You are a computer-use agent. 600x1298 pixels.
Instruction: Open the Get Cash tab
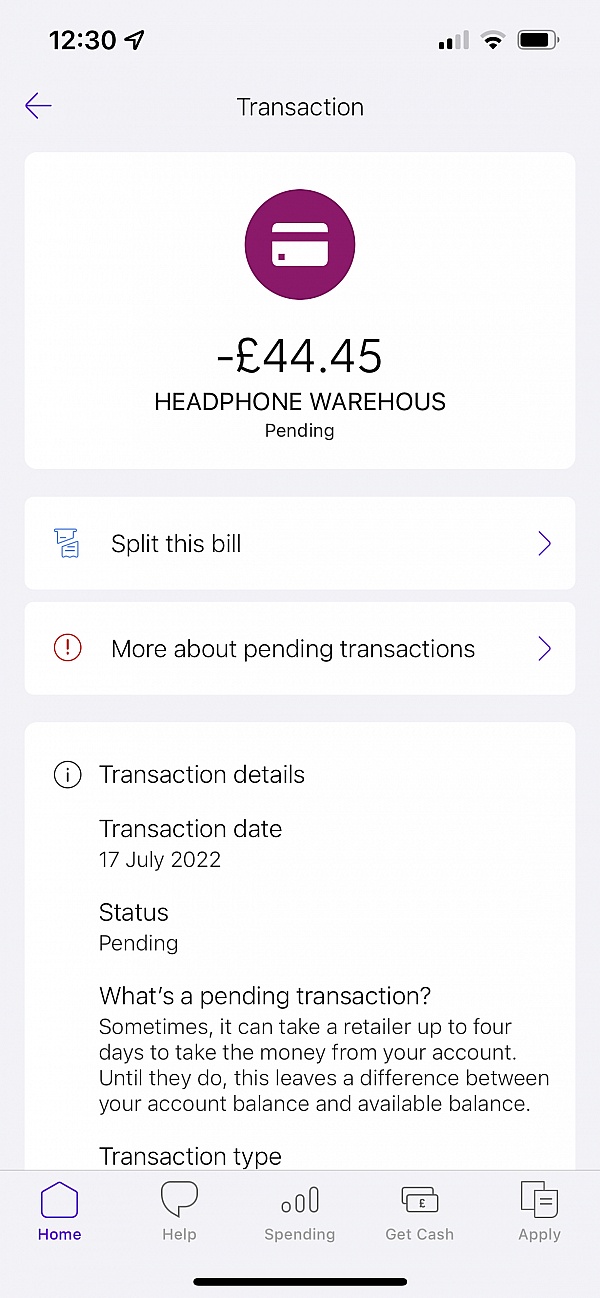pyautogui.click(x=420, y=1211)
